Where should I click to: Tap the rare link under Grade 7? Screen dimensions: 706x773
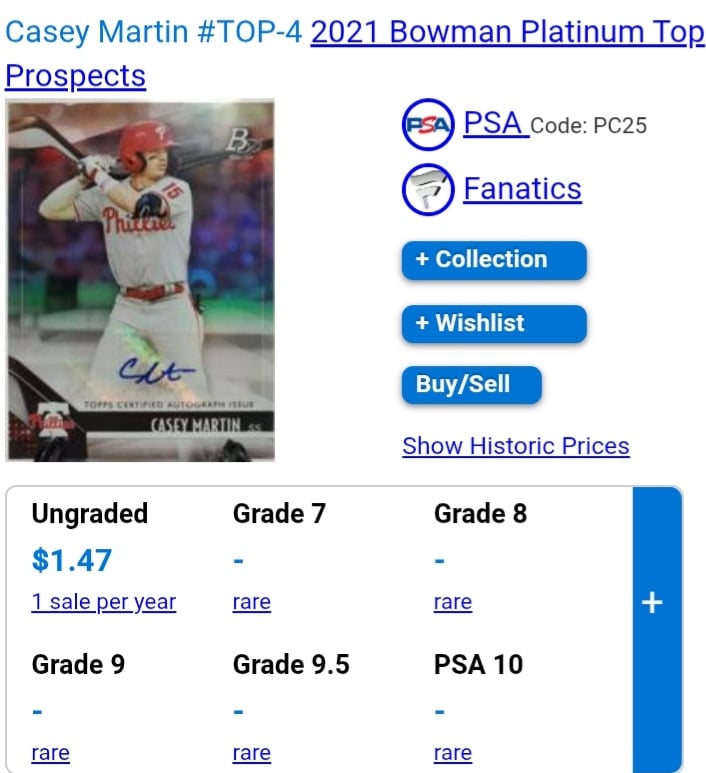pos(251,602)
